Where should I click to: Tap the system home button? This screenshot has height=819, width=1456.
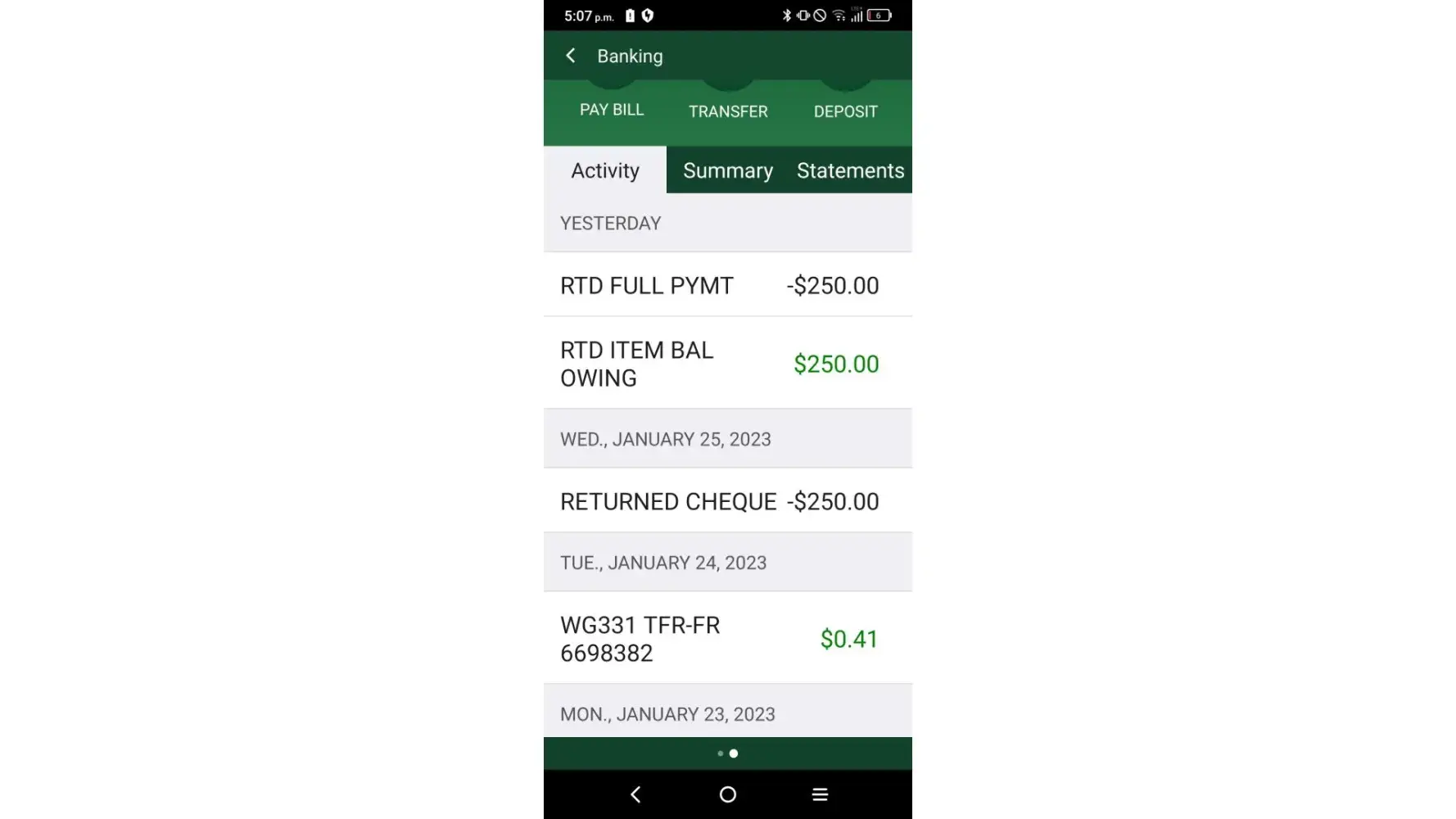(x=727, y=794)
